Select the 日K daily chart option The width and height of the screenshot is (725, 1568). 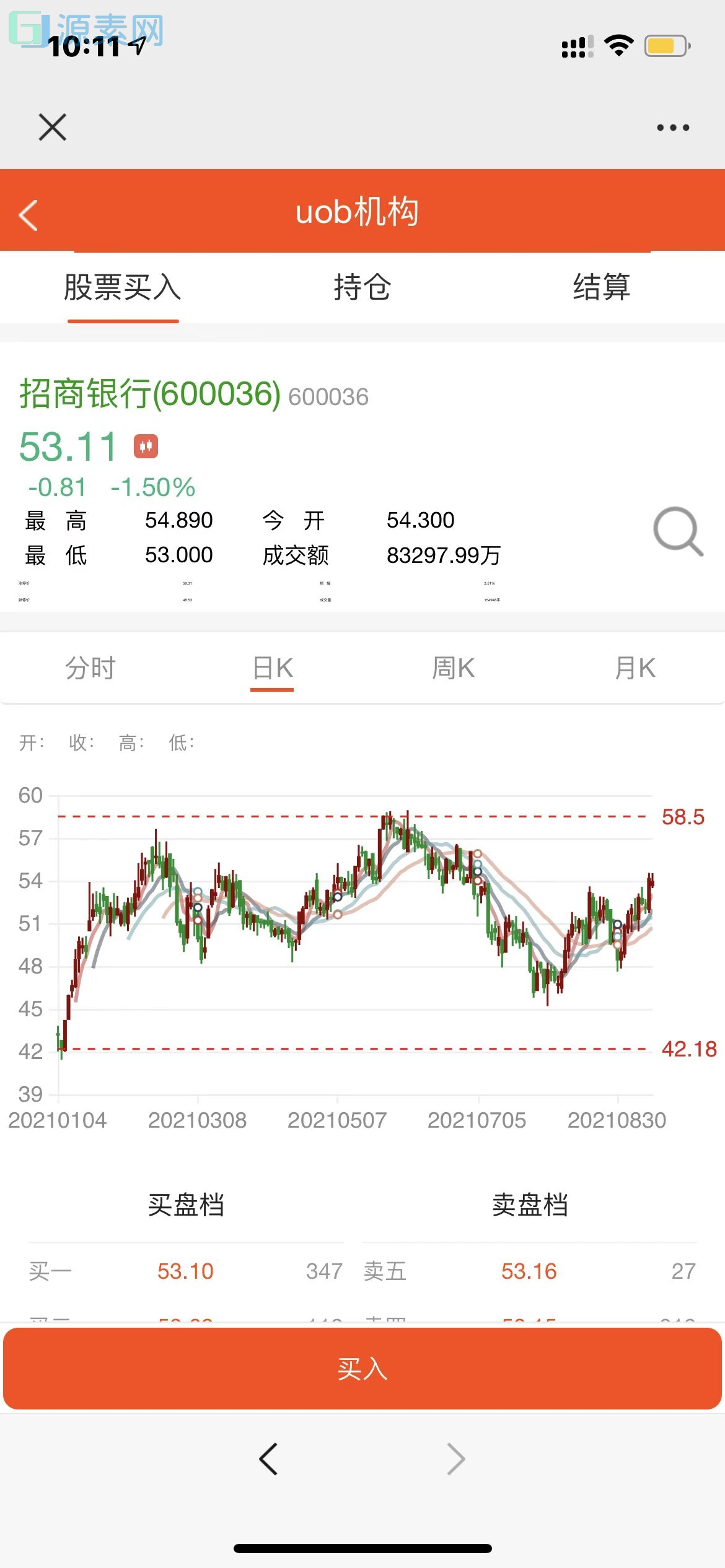tap(271, 668)
